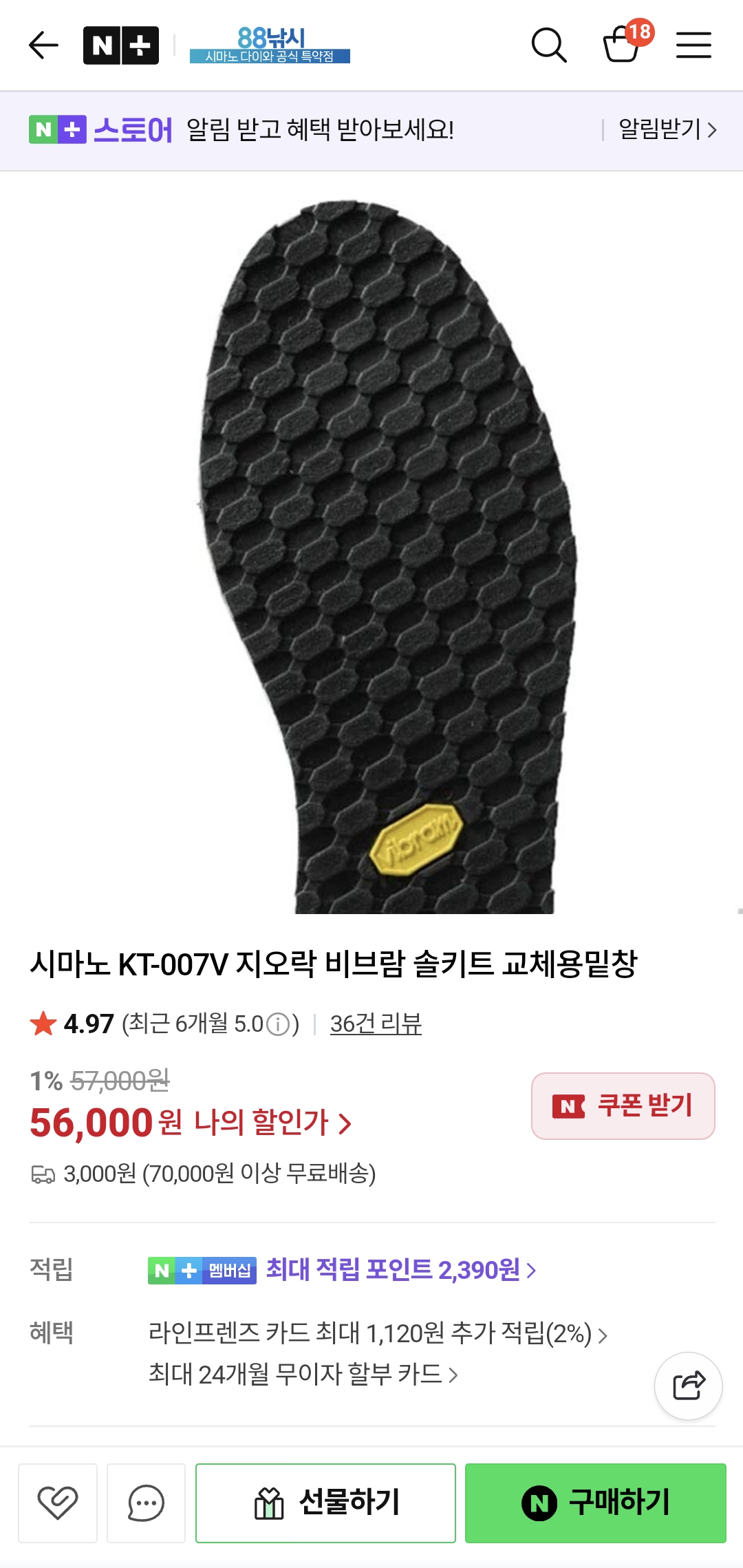Open 최대 적립 포인트 2,390원 details
743x1568 pixels.
[x=399, y=1270]
